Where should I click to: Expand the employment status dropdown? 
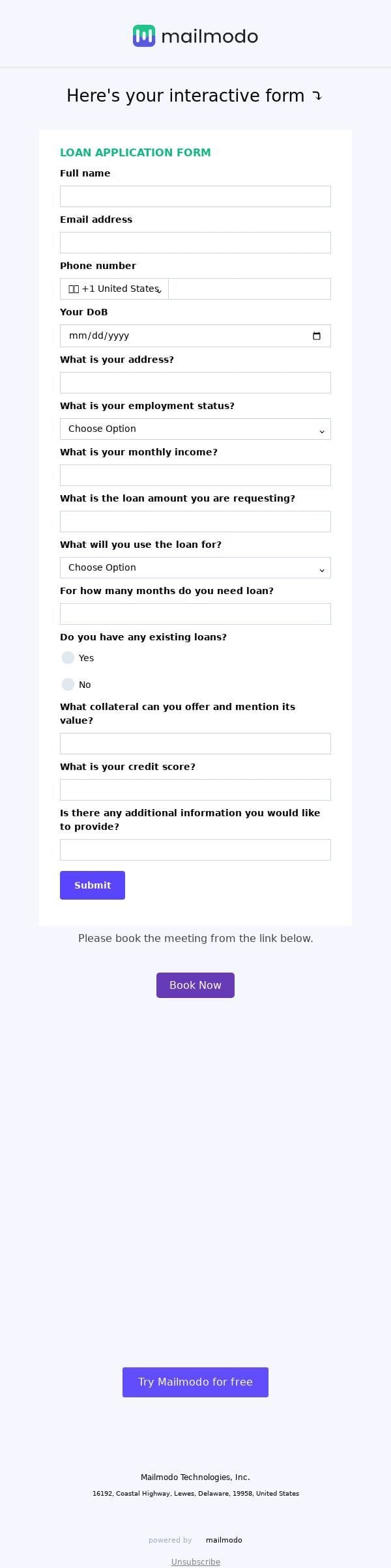pos(195,429)
